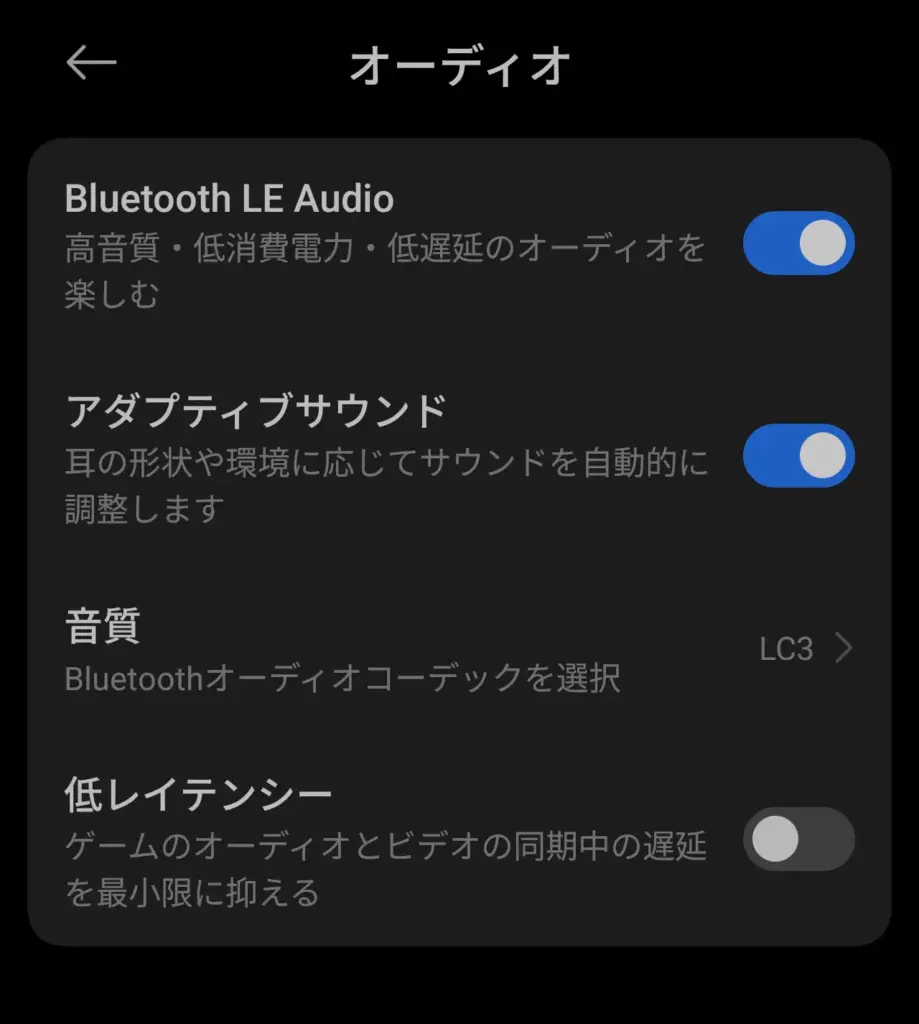The height and width of the screenshot is (1024, 919).
Task: Enable 低レイテンシー switch
Action: 798,839
